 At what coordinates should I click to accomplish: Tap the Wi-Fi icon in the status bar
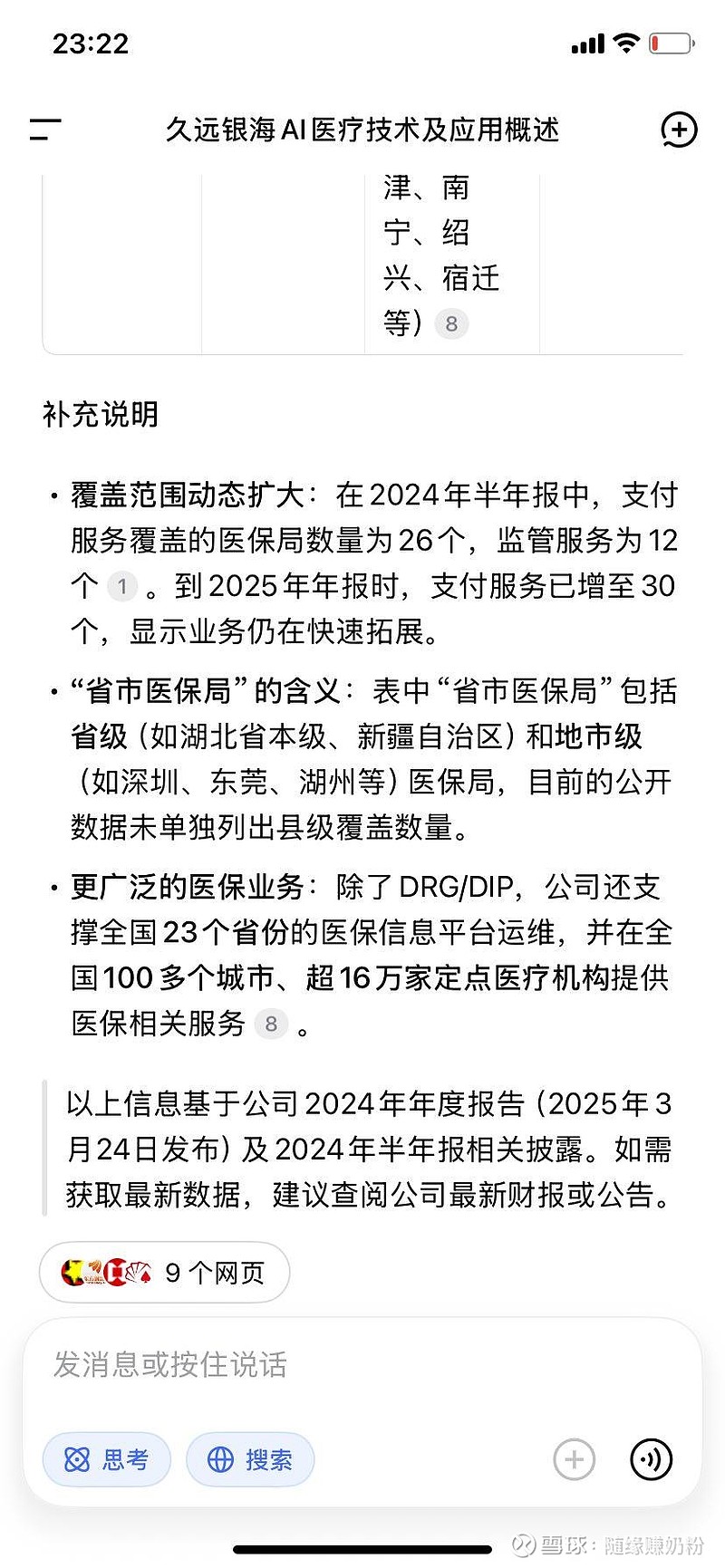tap(624, 42)
